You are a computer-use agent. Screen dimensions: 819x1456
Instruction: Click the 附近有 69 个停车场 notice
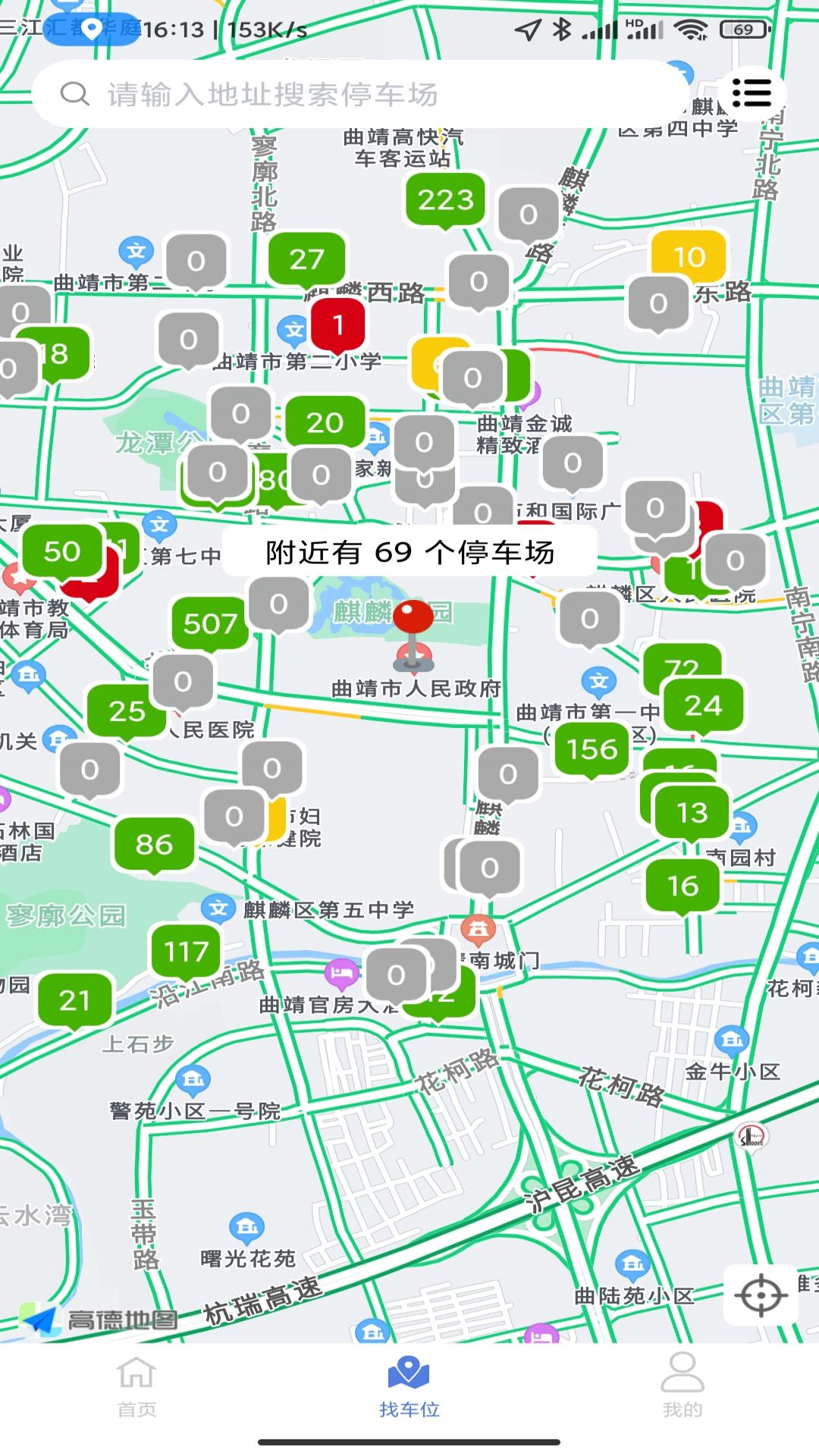409,554
